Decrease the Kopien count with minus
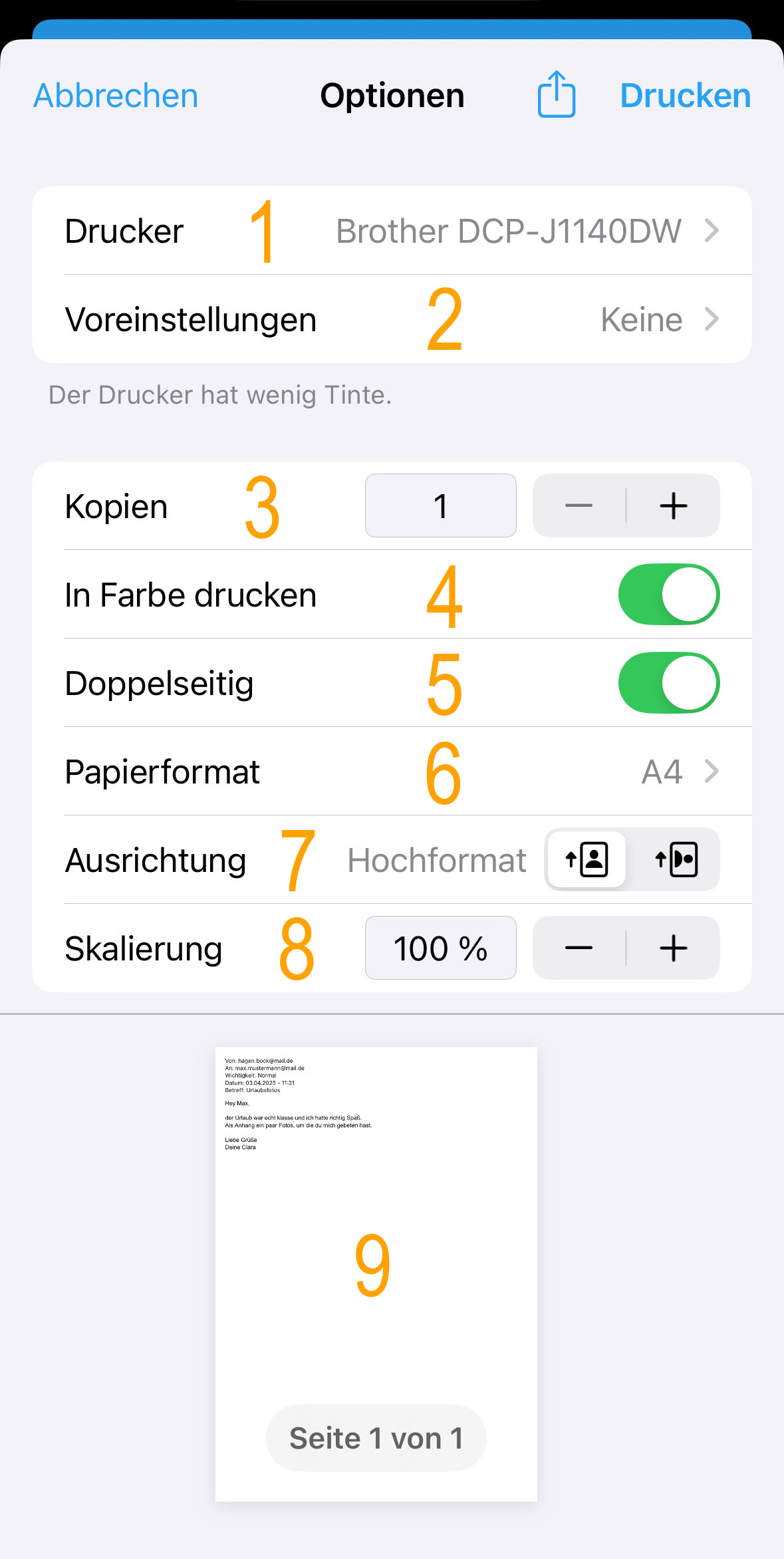 click(x=579, y=505)
